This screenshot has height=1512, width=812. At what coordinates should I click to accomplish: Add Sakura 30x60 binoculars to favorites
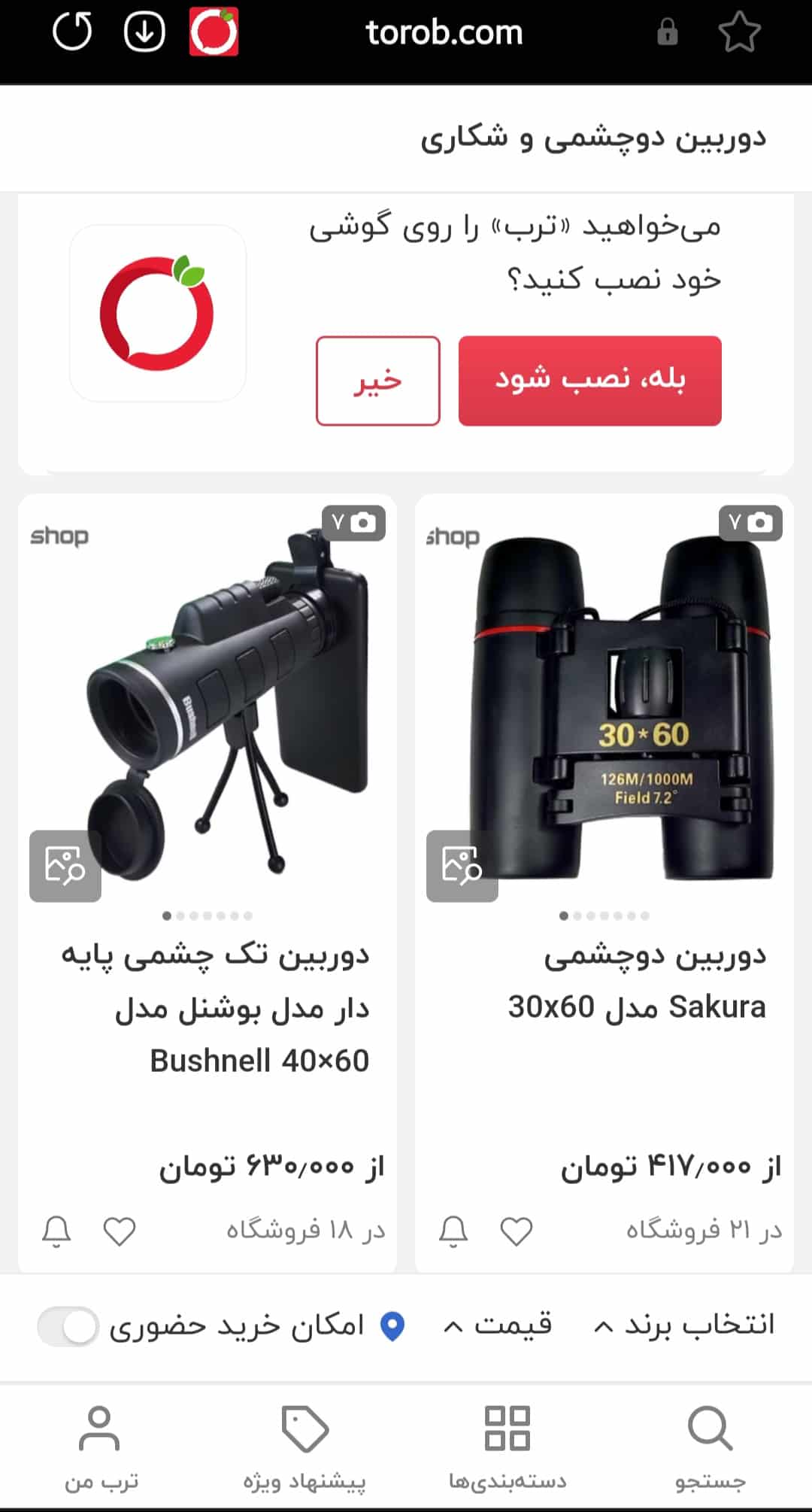coord(517,1231)
